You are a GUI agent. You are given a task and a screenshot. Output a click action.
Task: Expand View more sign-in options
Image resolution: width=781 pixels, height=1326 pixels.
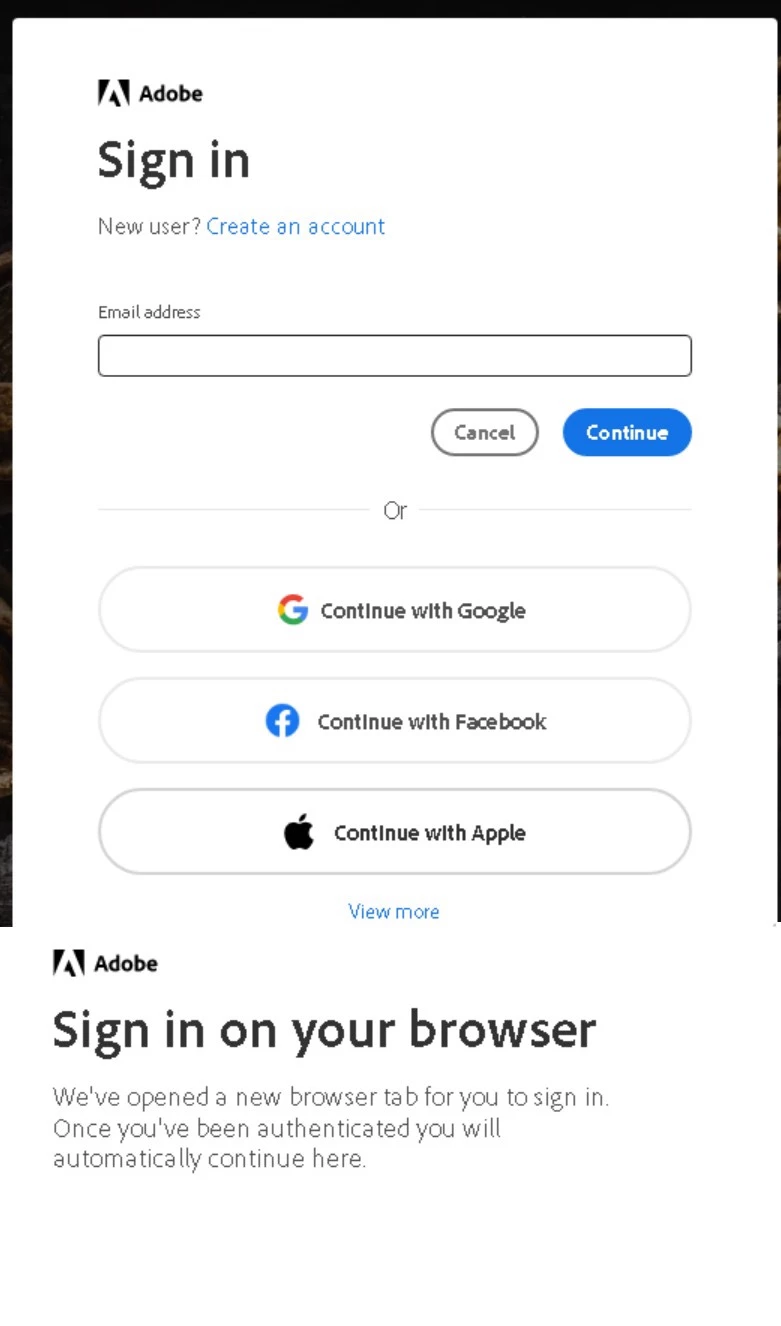point(393,911)
